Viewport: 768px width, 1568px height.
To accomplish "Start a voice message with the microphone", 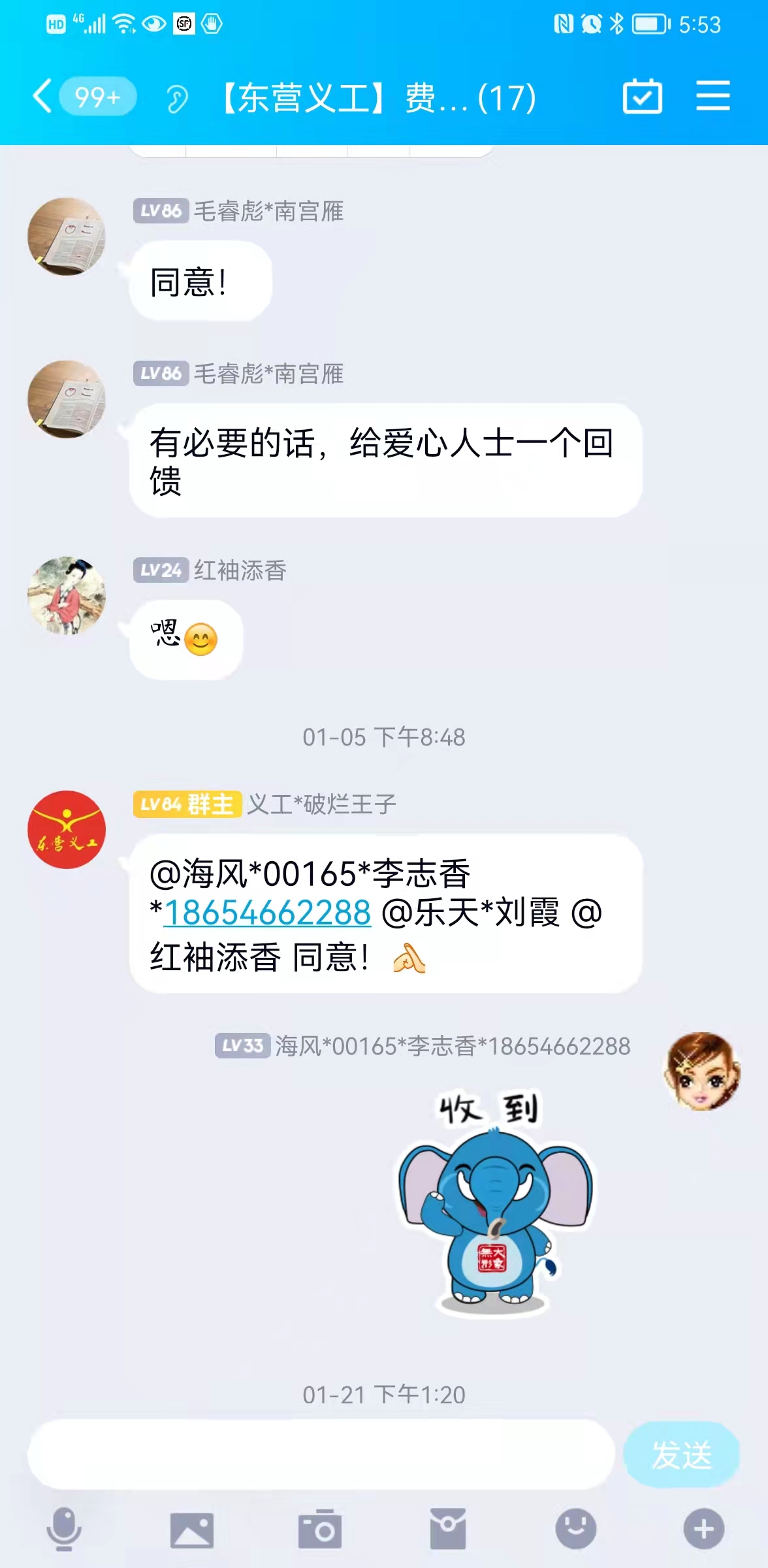I will [x=64, y=1529].
